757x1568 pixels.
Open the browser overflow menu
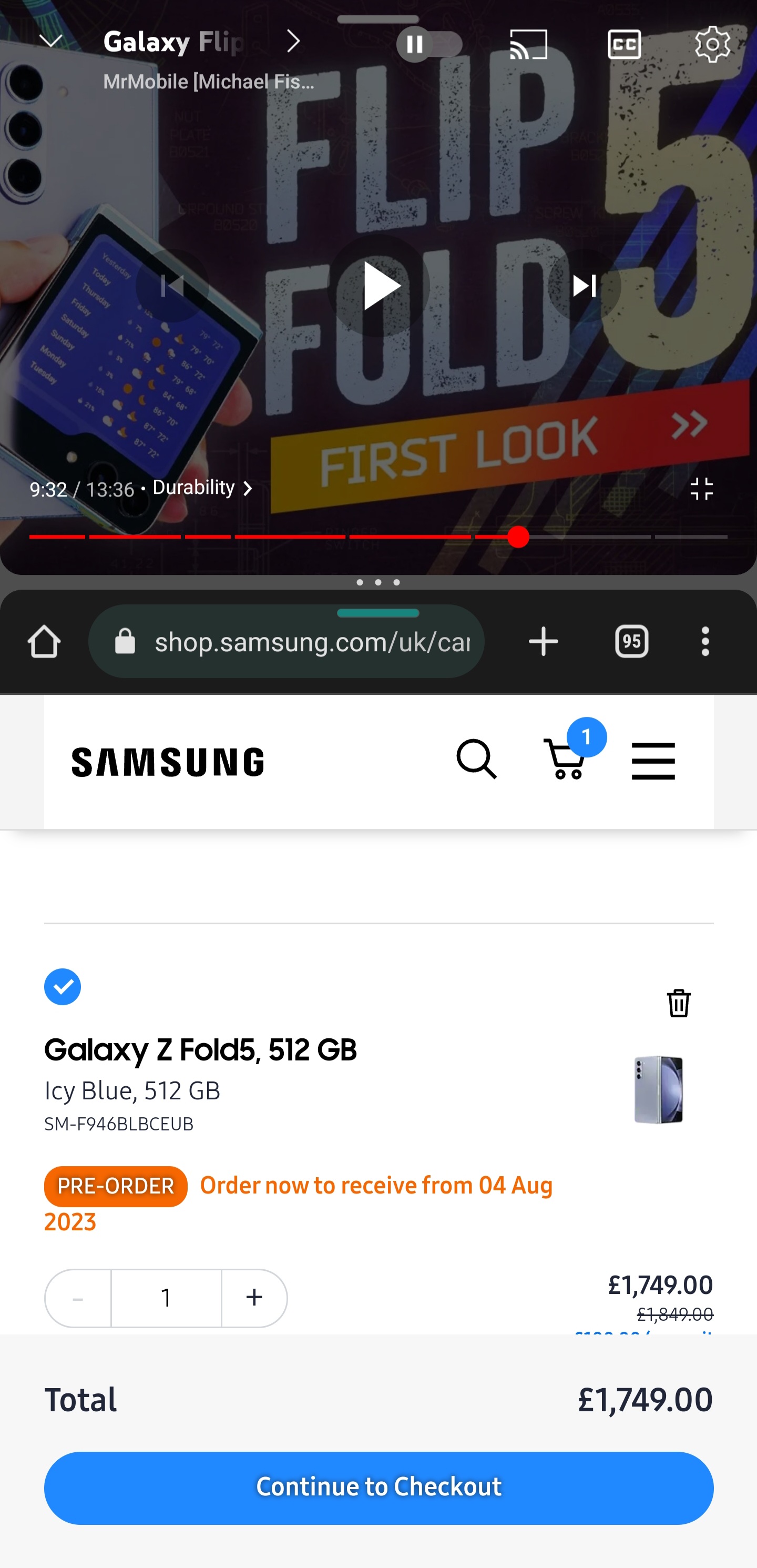705,642
